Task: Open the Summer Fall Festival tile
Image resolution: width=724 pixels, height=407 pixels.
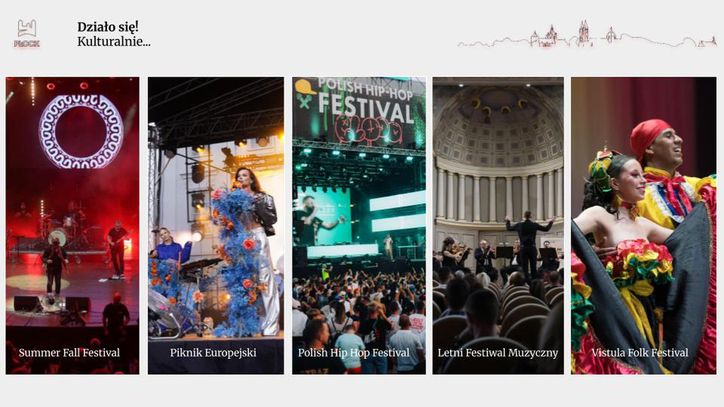Action: click(72, 226)
